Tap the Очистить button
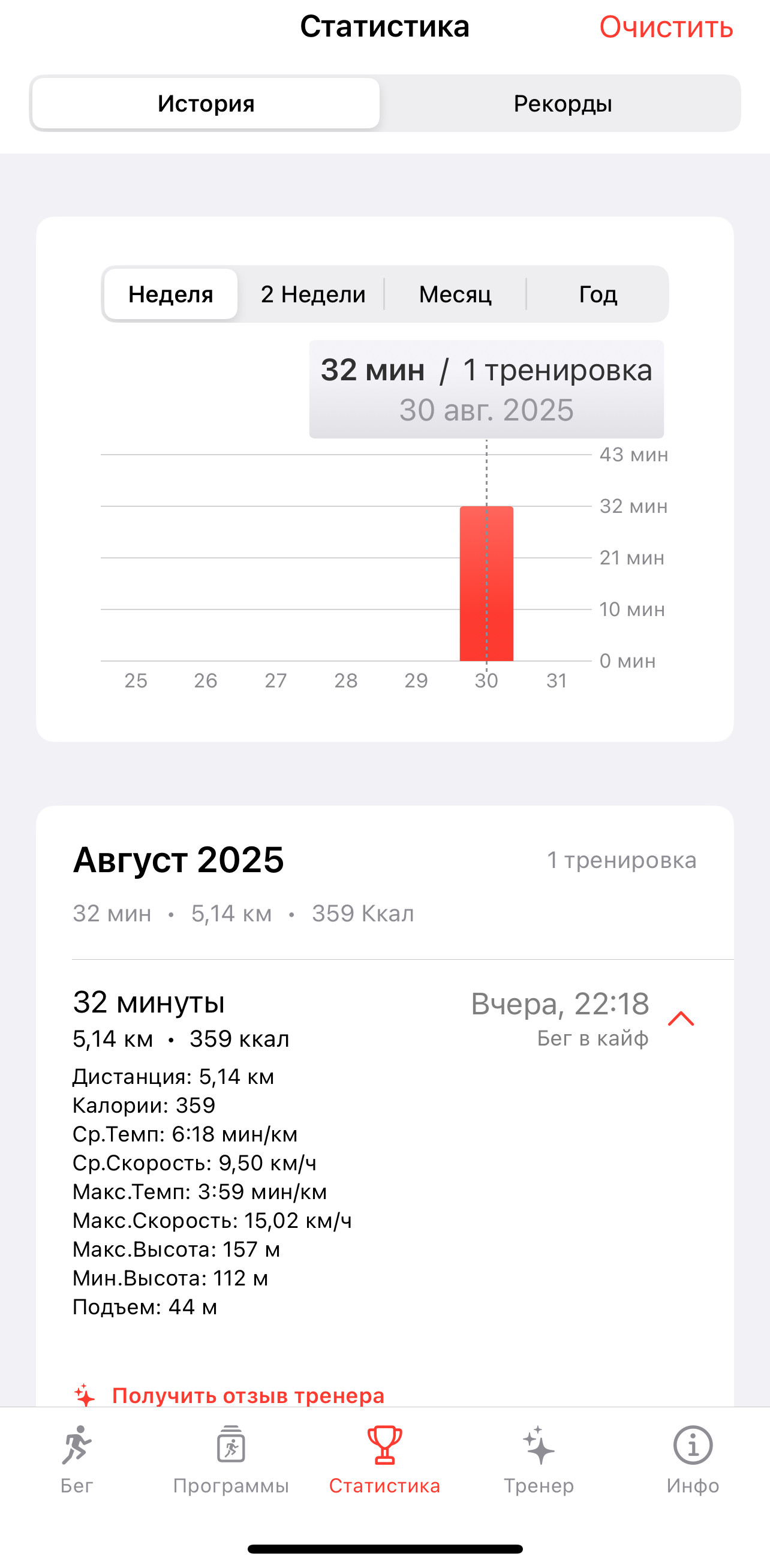Image resolution: width=770 pixels, height=1568 pixels. [x=666, y=28]
